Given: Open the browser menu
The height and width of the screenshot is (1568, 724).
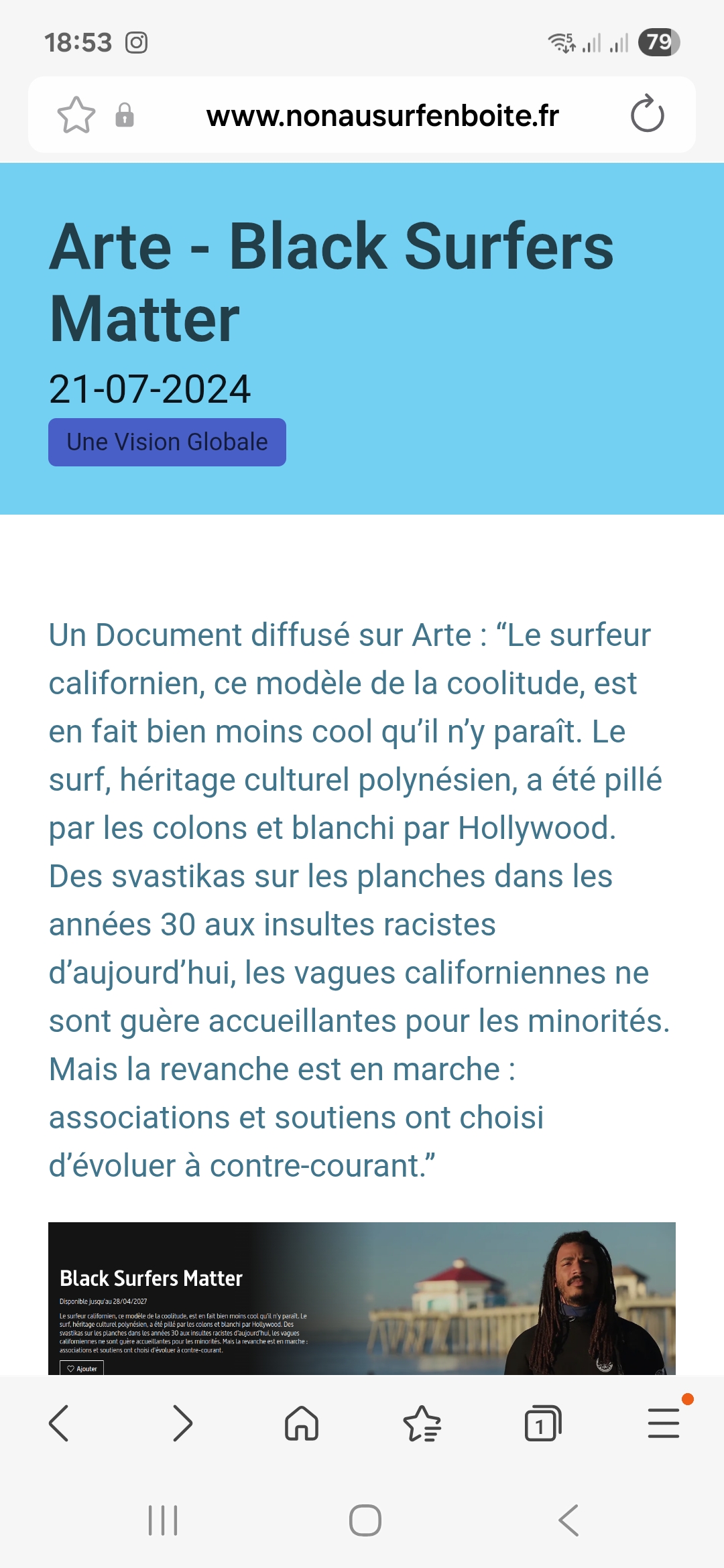Looking at the screenshot, I should [x=664, y=1423].
